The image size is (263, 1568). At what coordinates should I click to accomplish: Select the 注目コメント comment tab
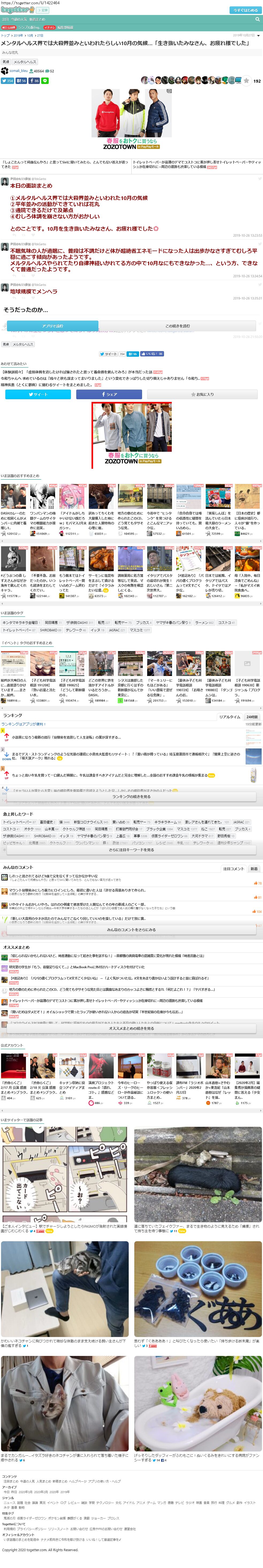point(233,868)
